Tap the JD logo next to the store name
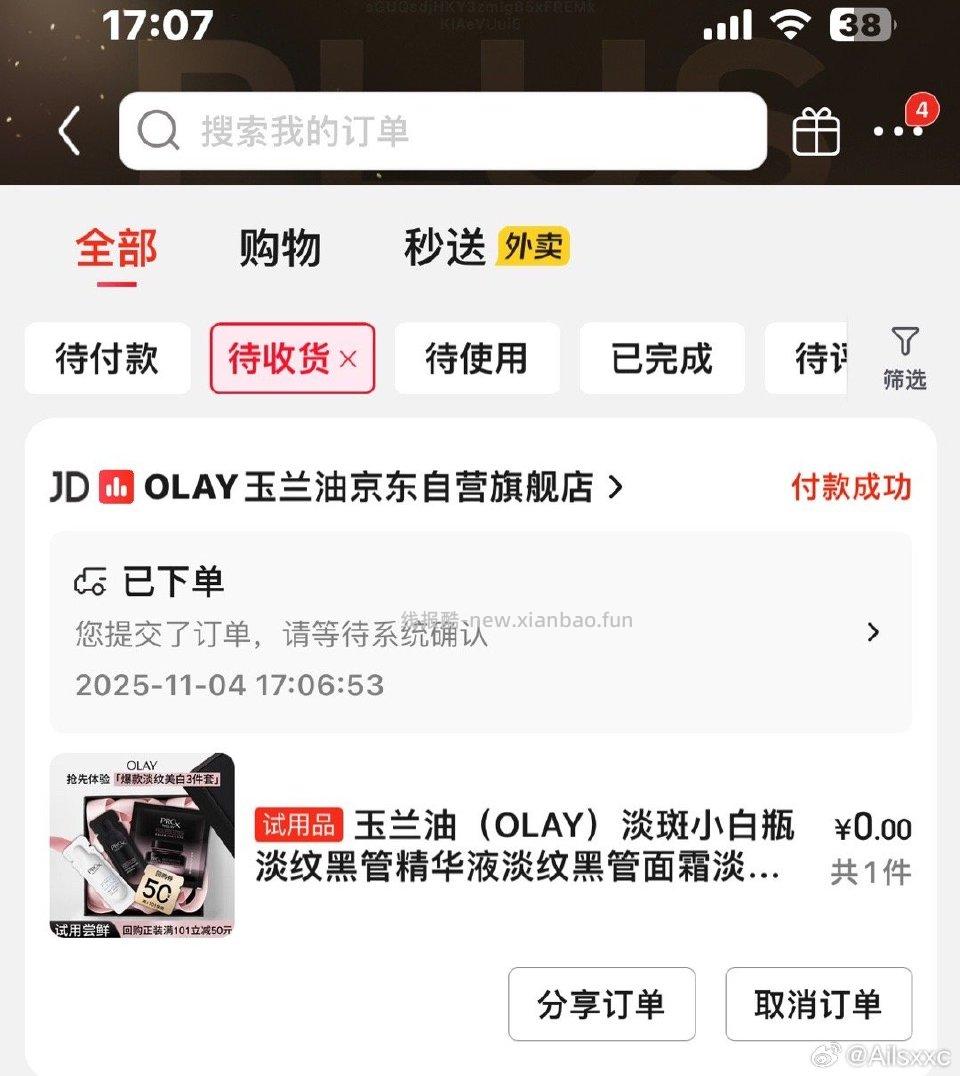The width and height of the screenshot is (960, 1076). [67, 488]
